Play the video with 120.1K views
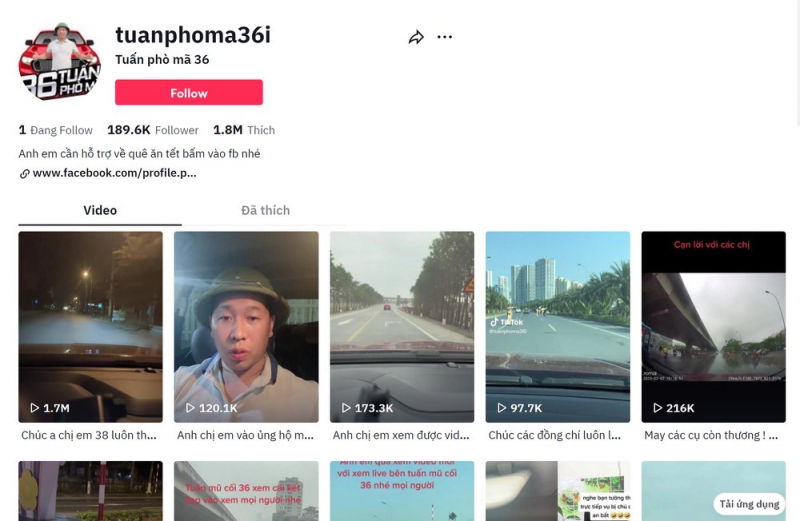This screenshot has width=800, height=521. coord(246,327)
